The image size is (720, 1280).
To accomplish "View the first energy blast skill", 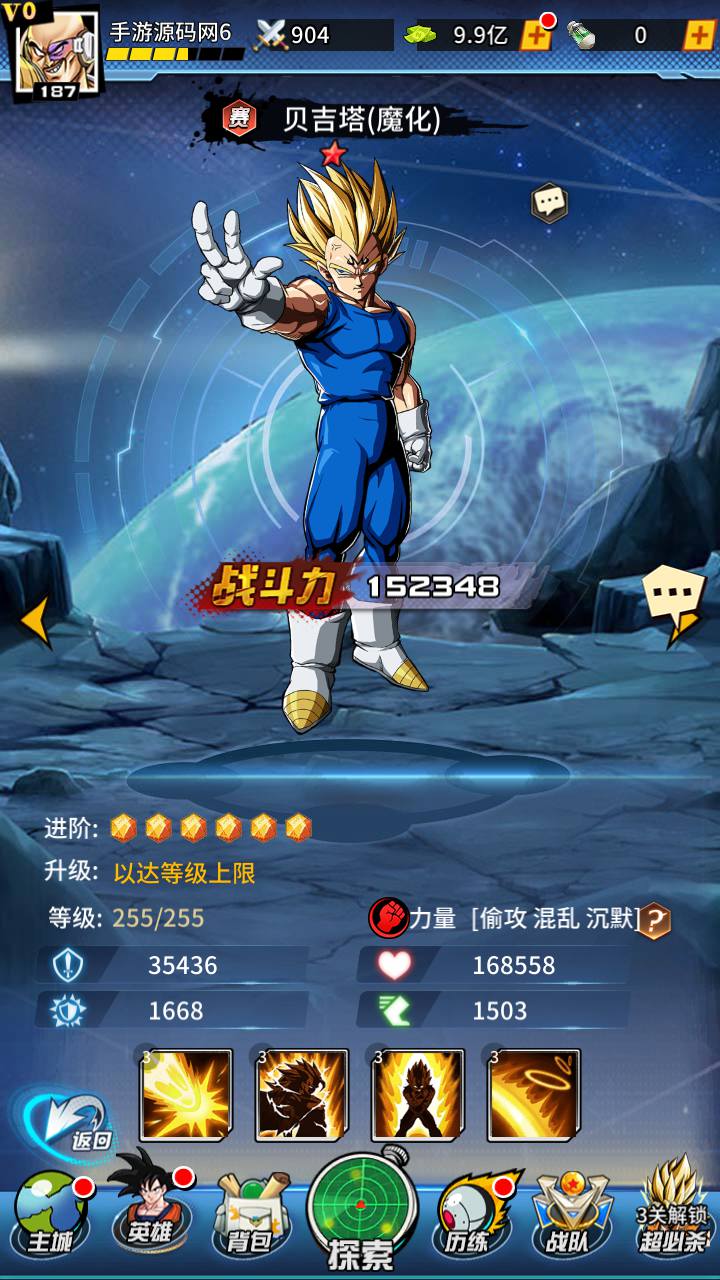I will 186,1095.
